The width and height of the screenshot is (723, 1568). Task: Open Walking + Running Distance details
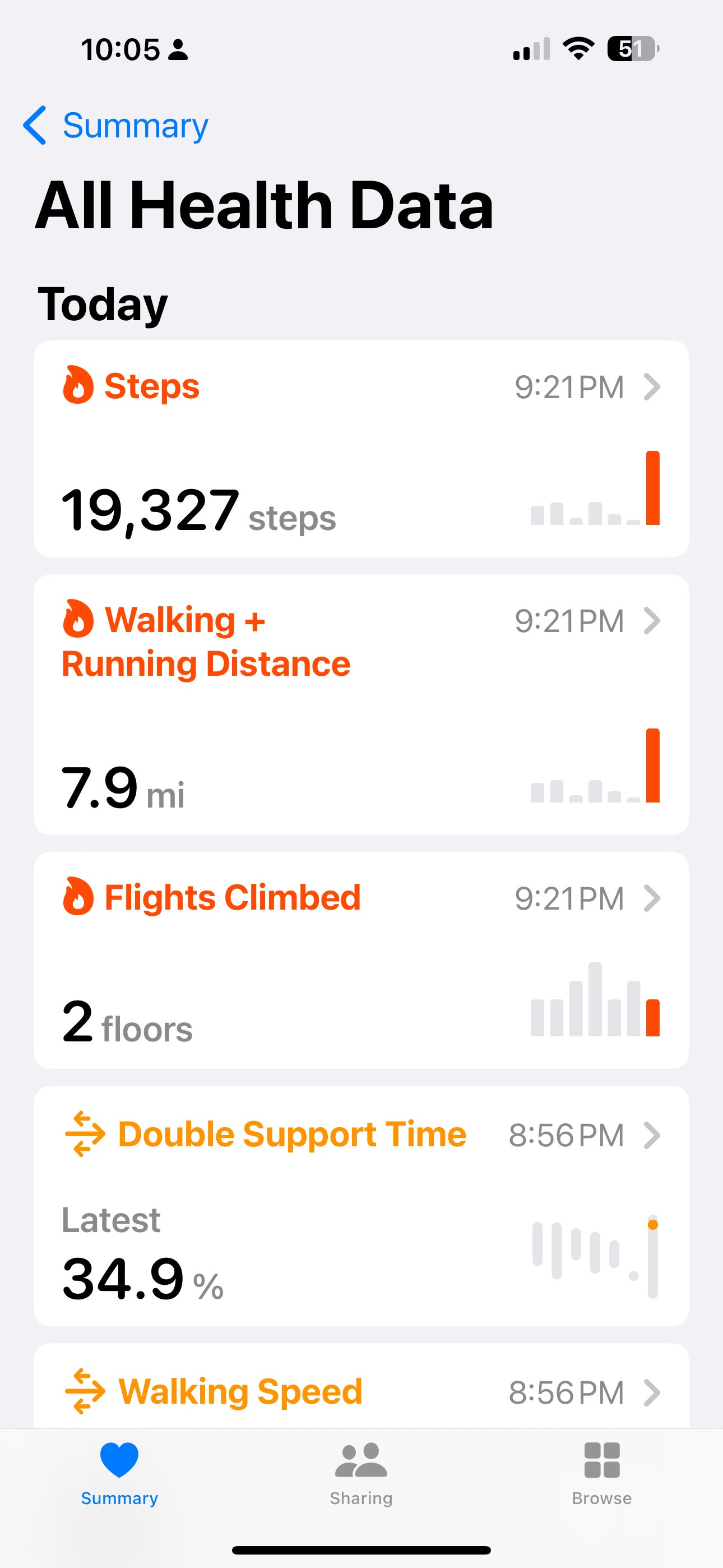coord(361,704)
